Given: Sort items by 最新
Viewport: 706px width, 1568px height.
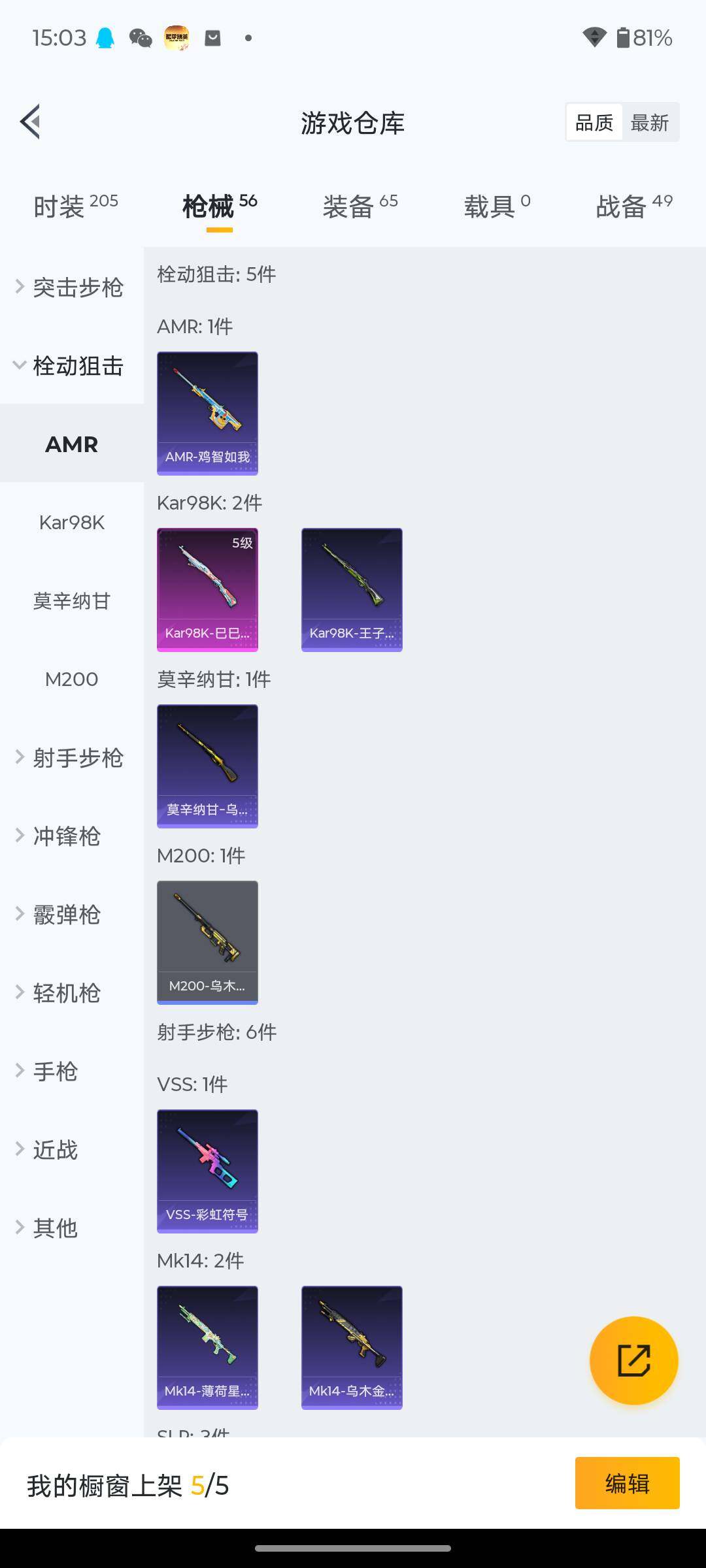Looking at the screenshot, I should coord(650,123).
